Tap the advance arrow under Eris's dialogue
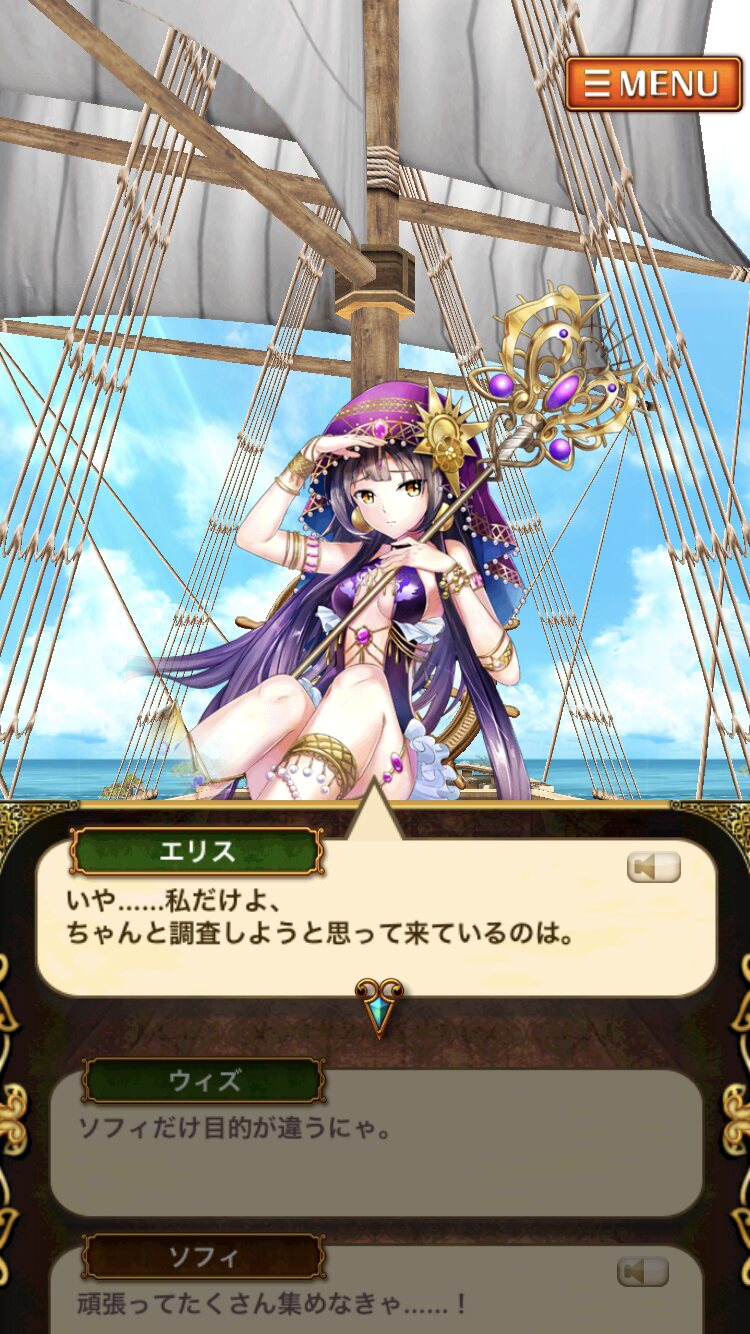The width and height of the screenshot is (750, 1334). point(379,1006)
